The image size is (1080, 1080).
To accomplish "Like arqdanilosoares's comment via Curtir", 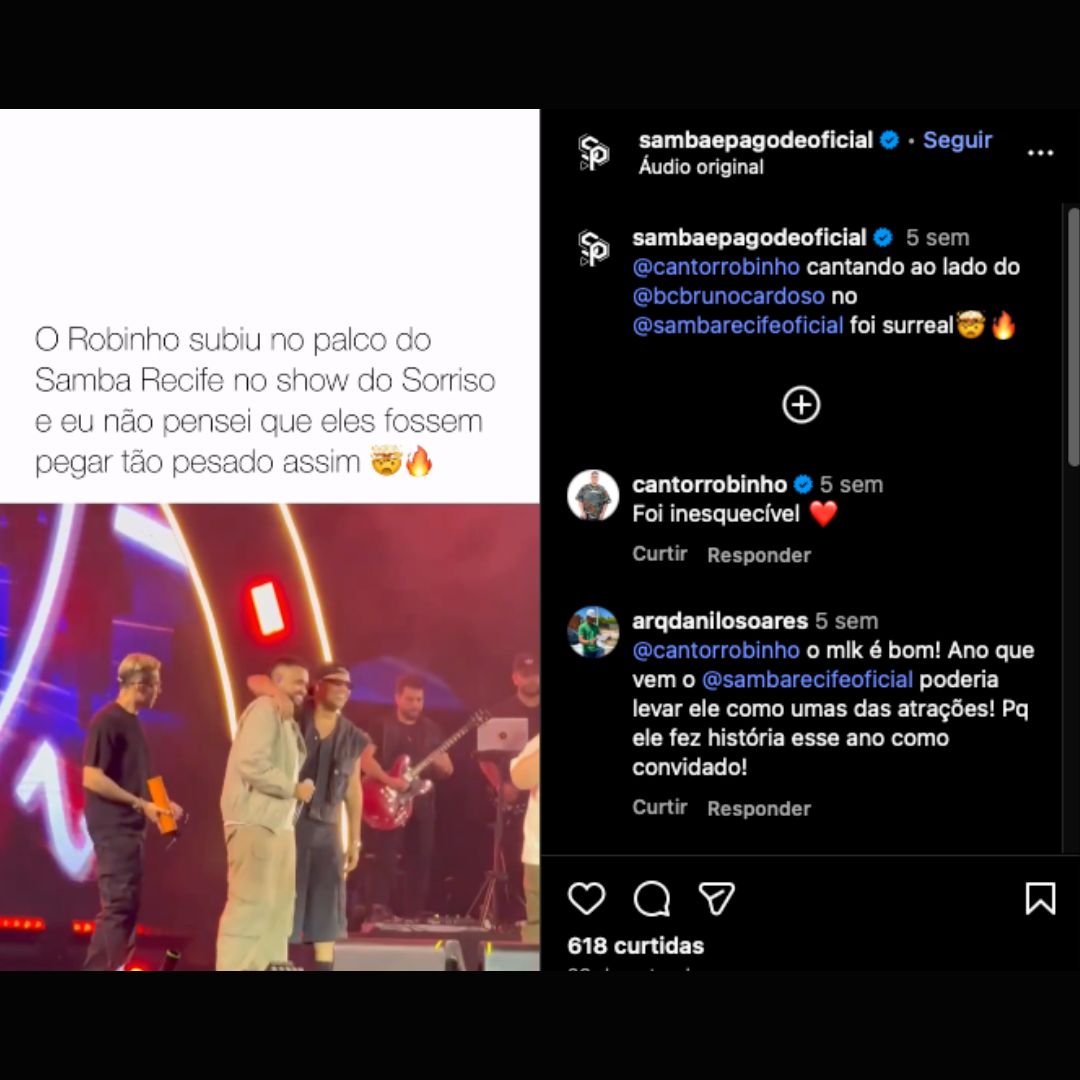I will coord(659,807).
